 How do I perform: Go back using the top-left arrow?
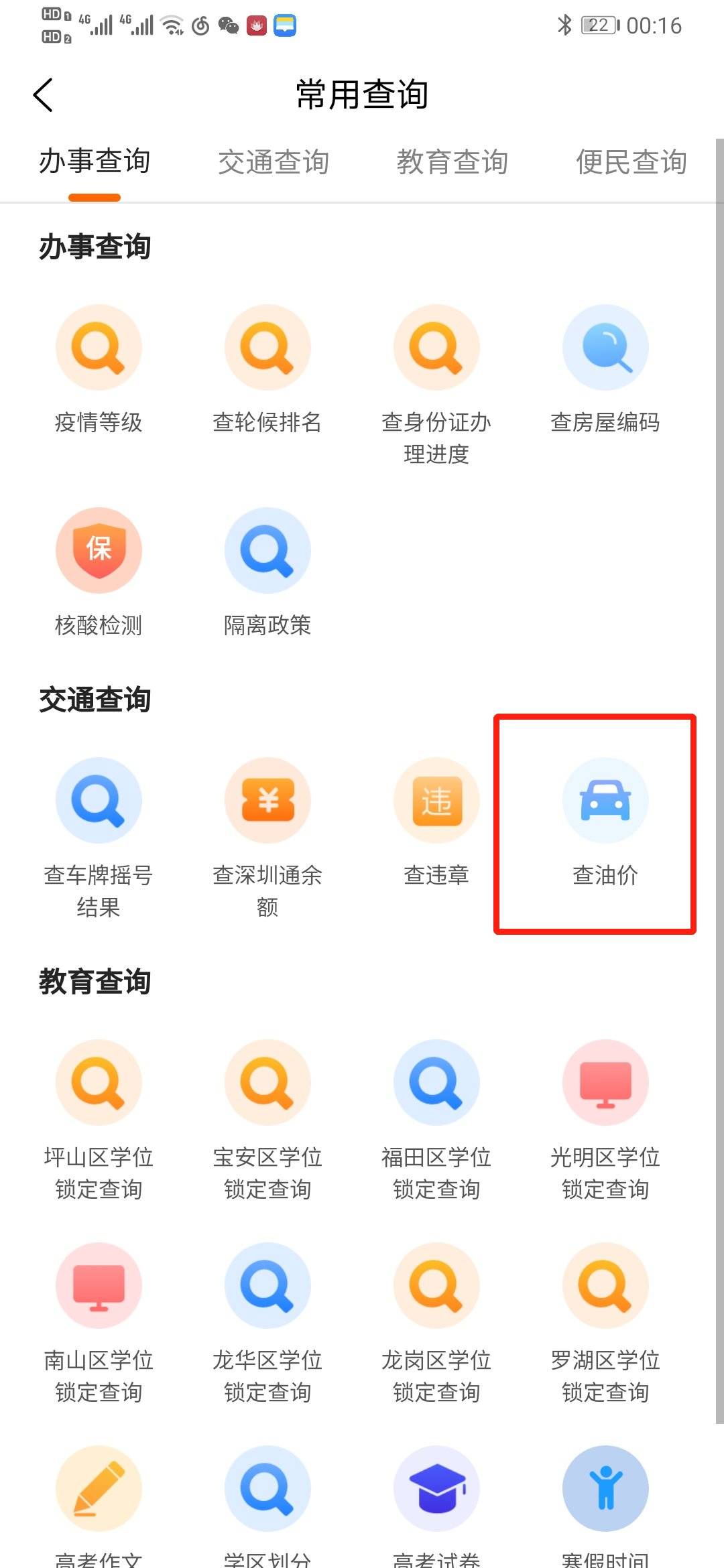coord(44,94)
